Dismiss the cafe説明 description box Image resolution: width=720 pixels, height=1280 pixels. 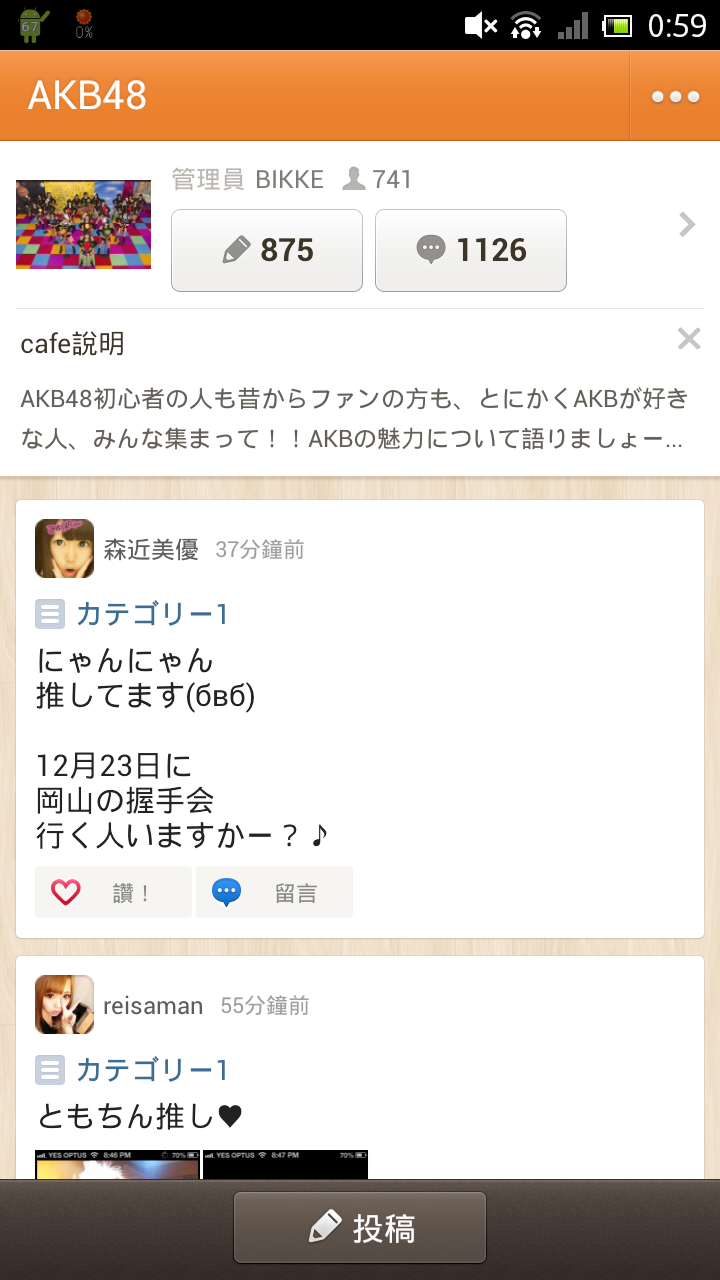pyautogui.click(x=688, y=340)
